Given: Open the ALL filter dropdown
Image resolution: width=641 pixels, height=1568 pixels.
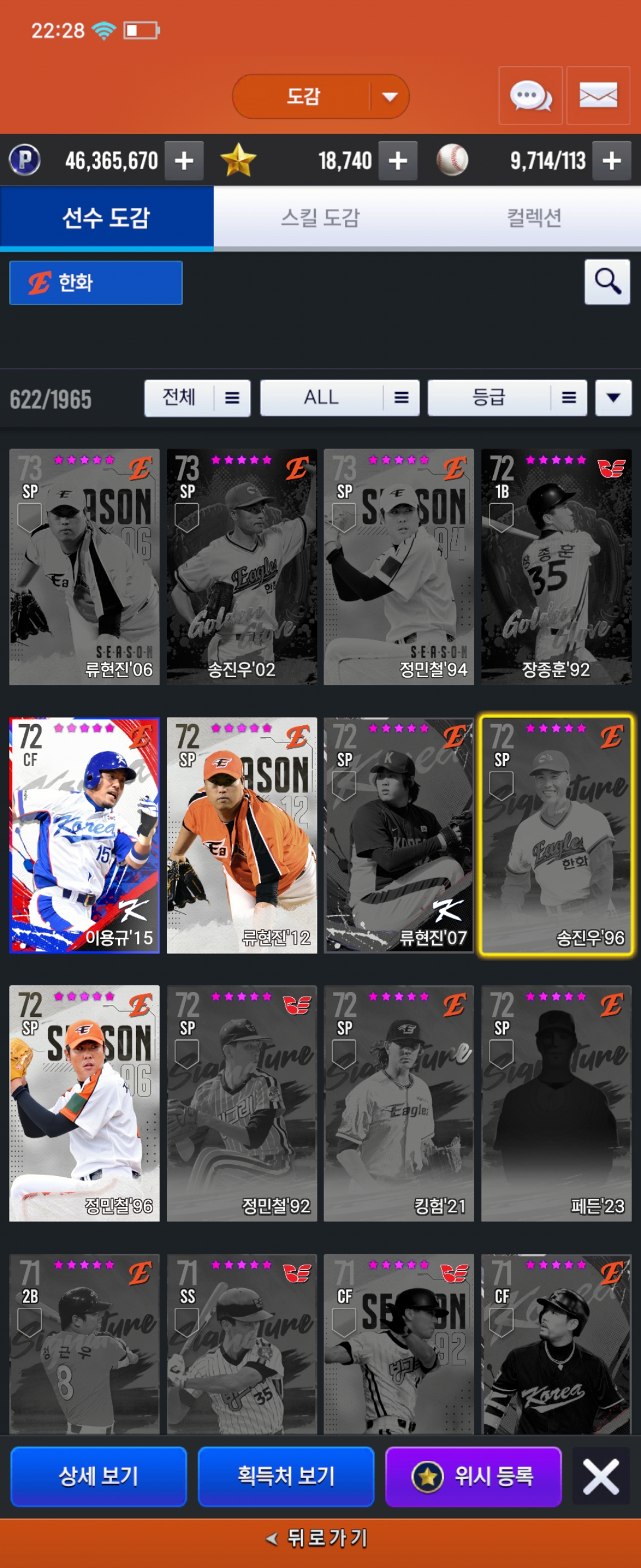Looking at the screenshot, I should click(339, 398).
